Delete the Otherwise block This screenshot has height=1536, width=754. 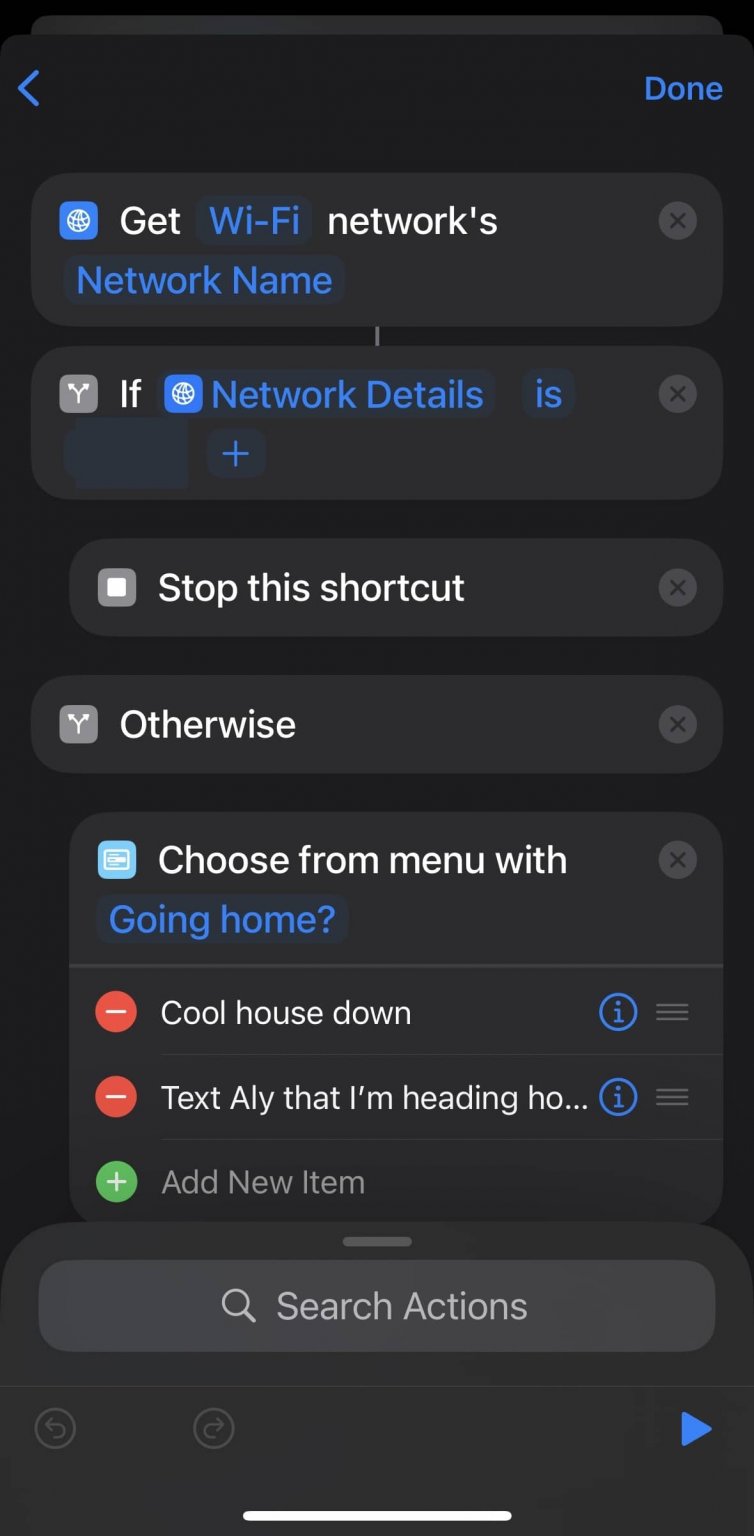tap(677, 725)
